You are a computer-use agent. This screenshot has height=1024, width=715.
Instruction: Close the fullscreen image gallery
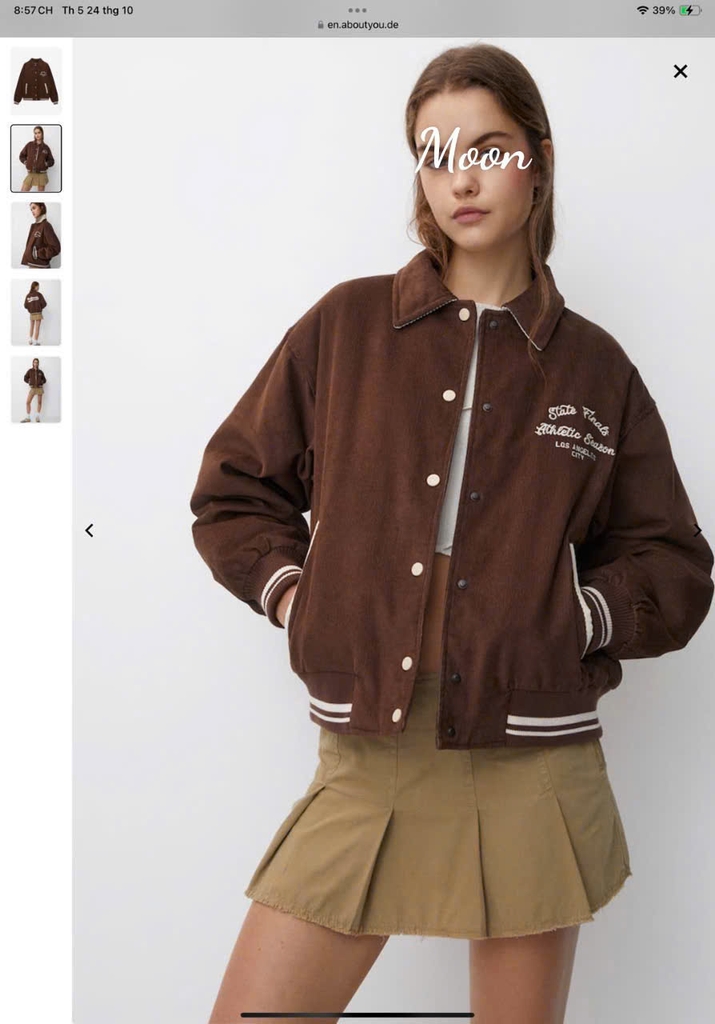pyautogui.click(x=680, y=71)
